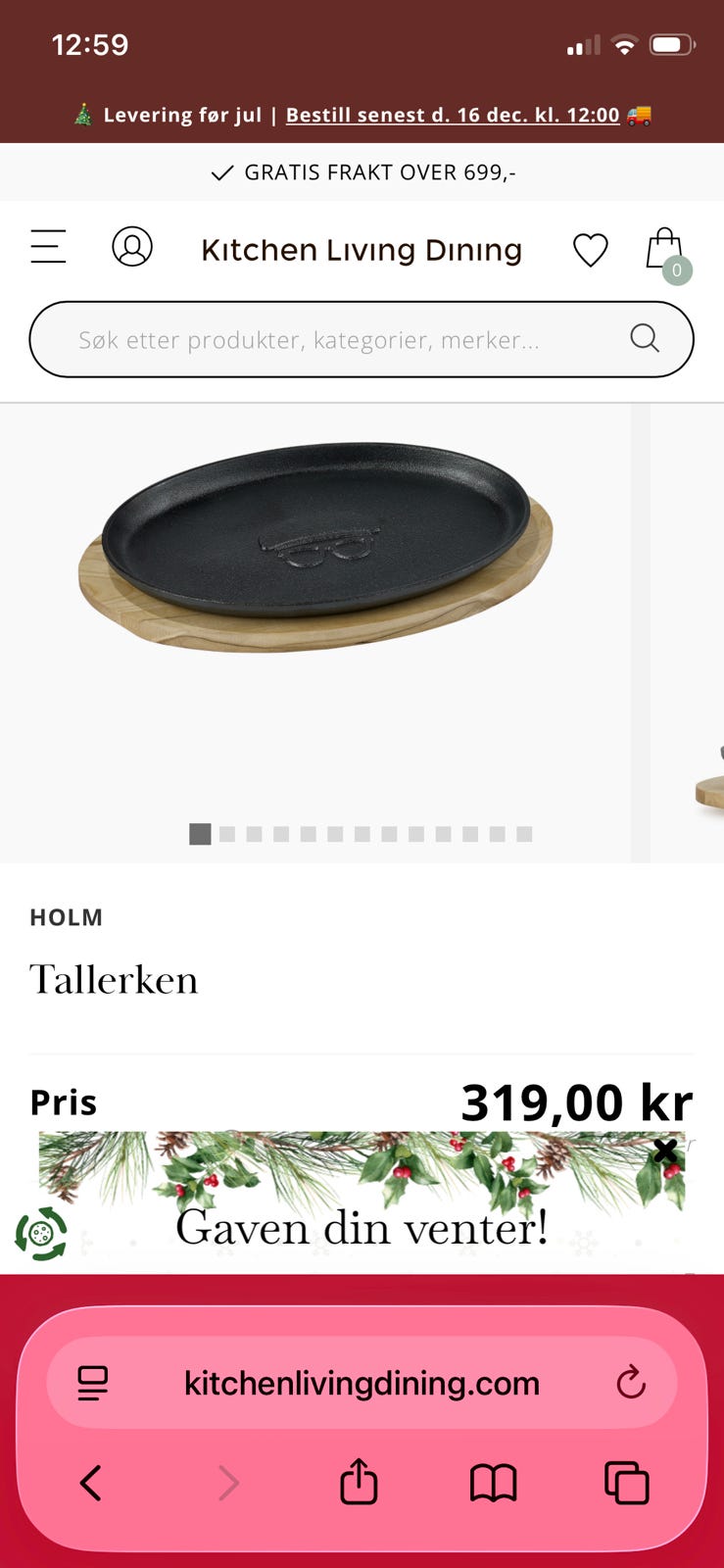Share the page via the share icon
The height and width of the screenshot is (1568, 724).
click(358, 1483)
